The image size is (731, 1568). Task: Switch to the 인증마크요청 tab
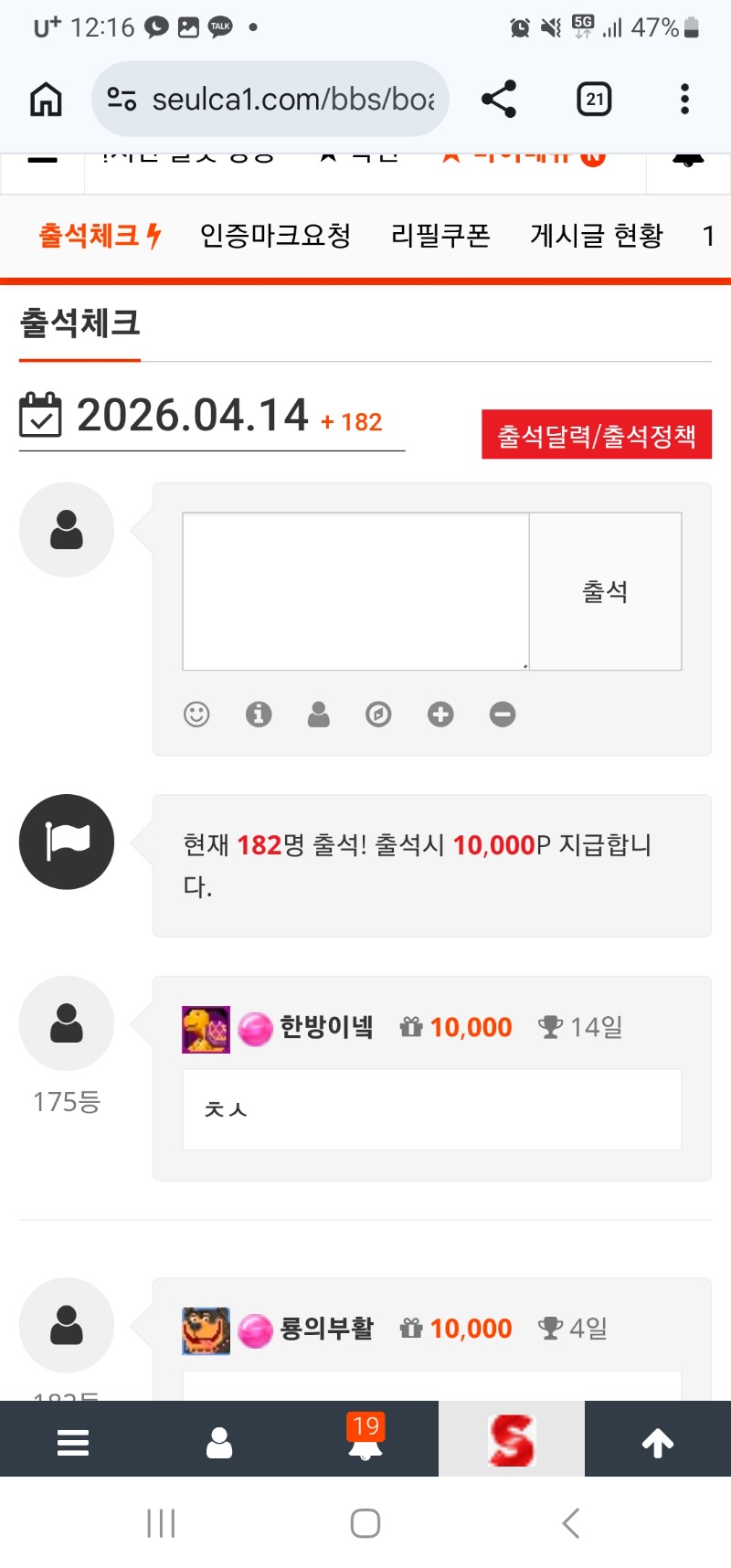point(275,236)
